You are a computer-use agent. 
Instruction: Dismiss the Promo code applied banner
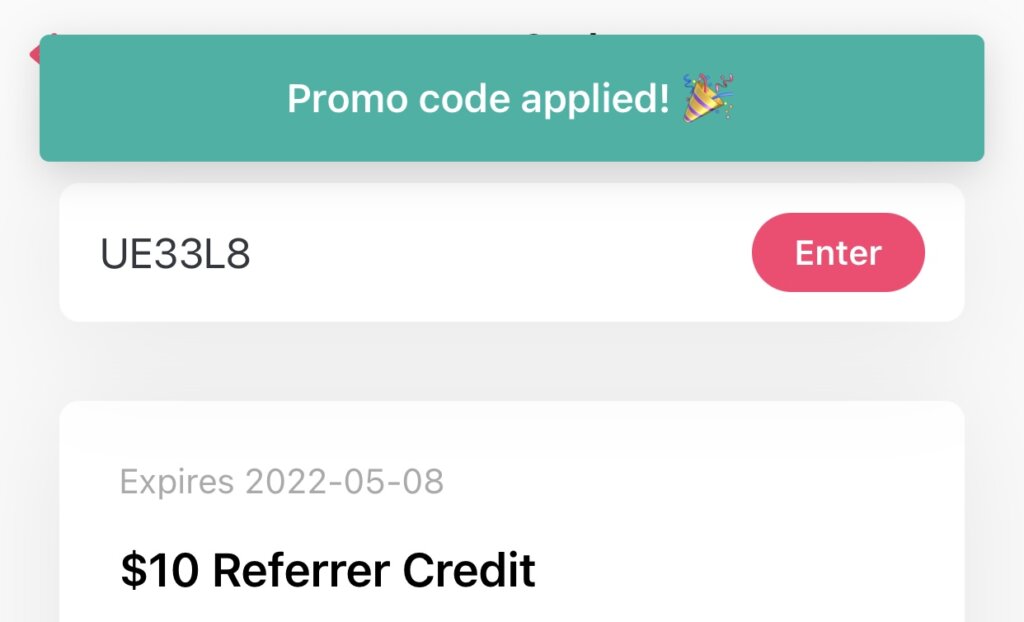click(x=511, y=98)
